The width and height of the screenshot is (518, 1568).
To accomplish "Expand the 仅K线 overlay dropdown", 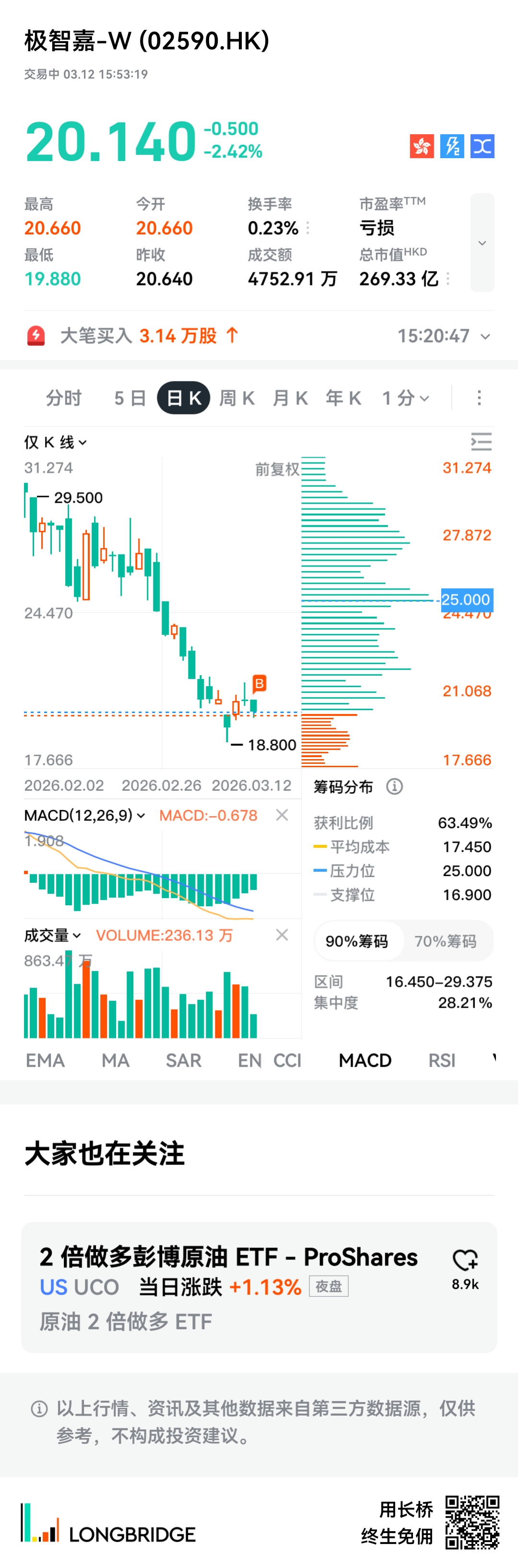I will point(55,442).
